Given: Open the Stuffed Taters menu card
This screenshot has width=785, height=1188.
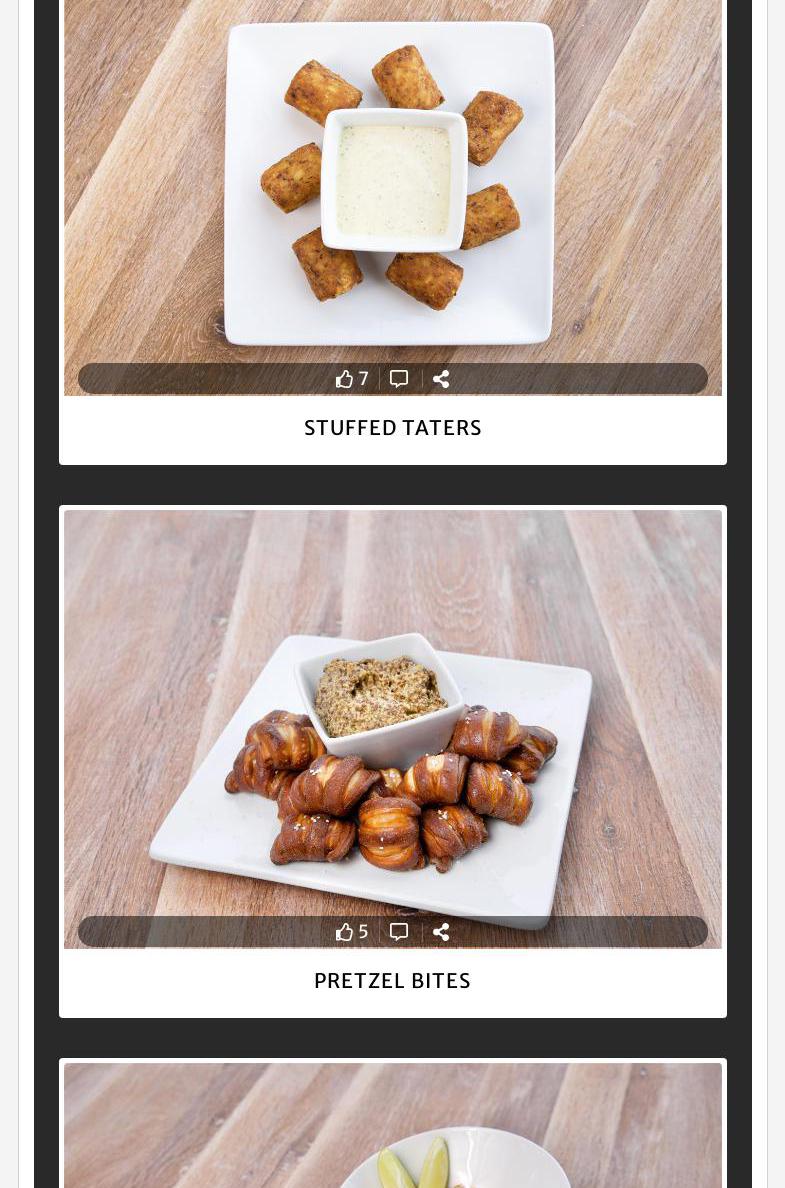Looking at the screenshot, I should tap(392, 428).
